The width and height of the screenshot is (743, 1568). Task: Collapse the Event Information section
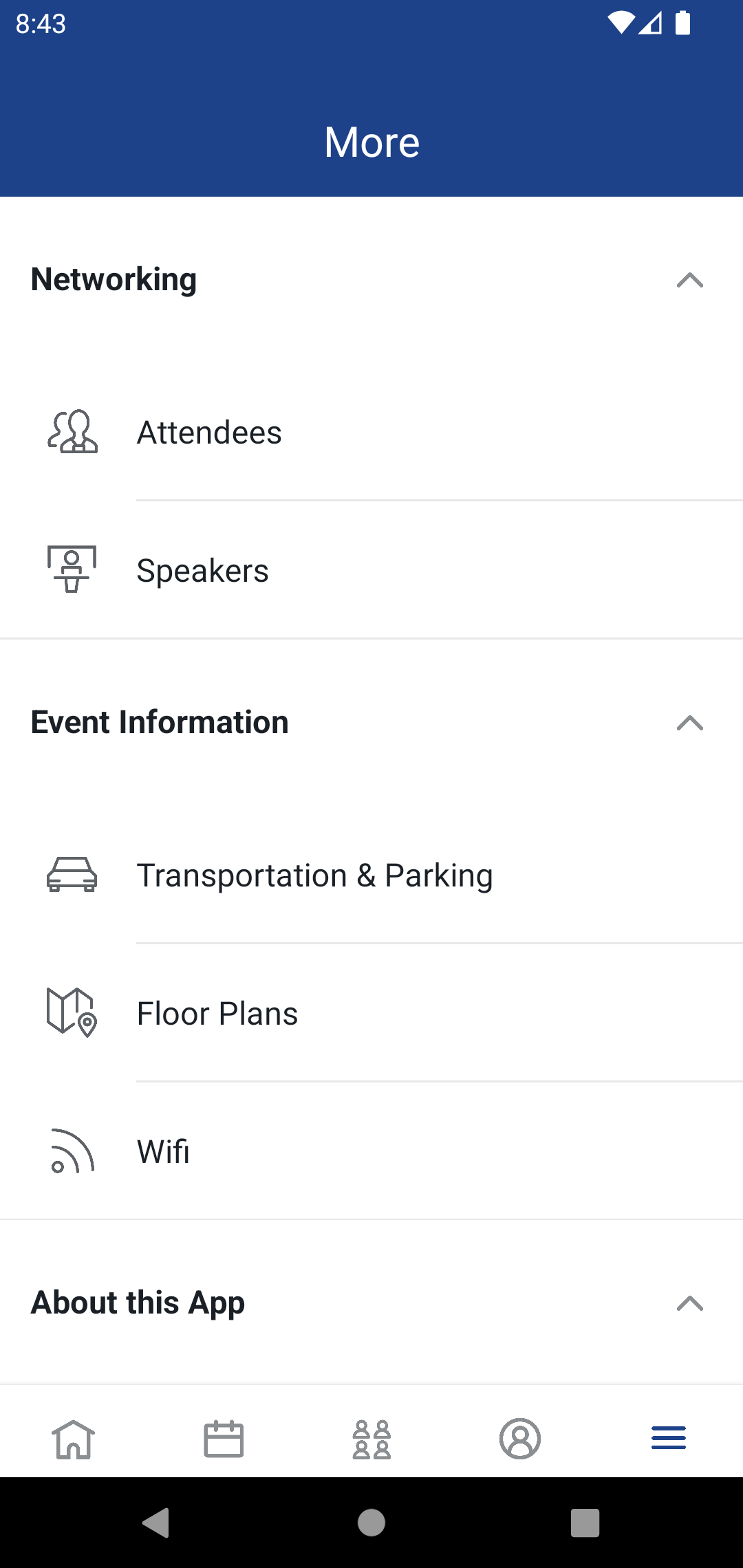pos(690,723)
